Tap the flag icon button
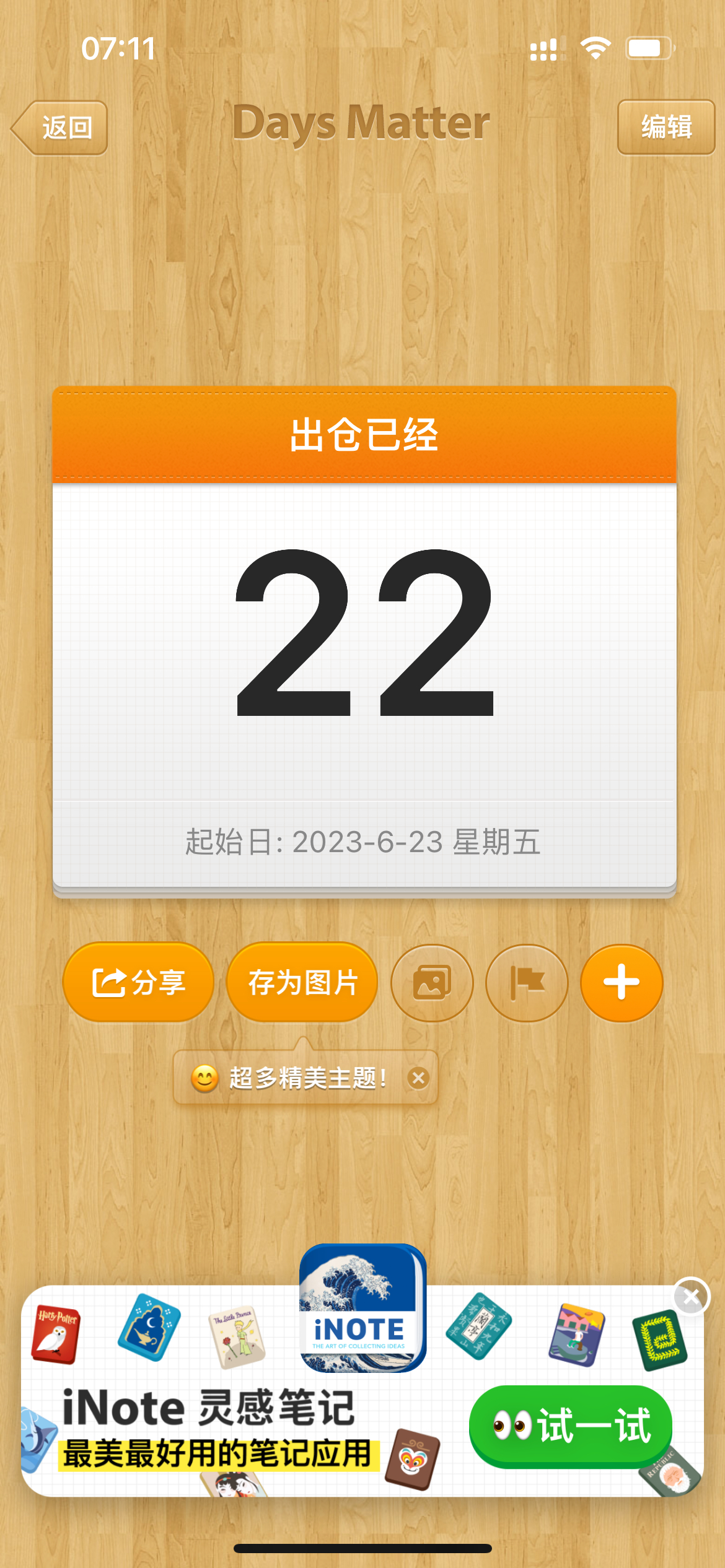 click(x=527, y=983)
